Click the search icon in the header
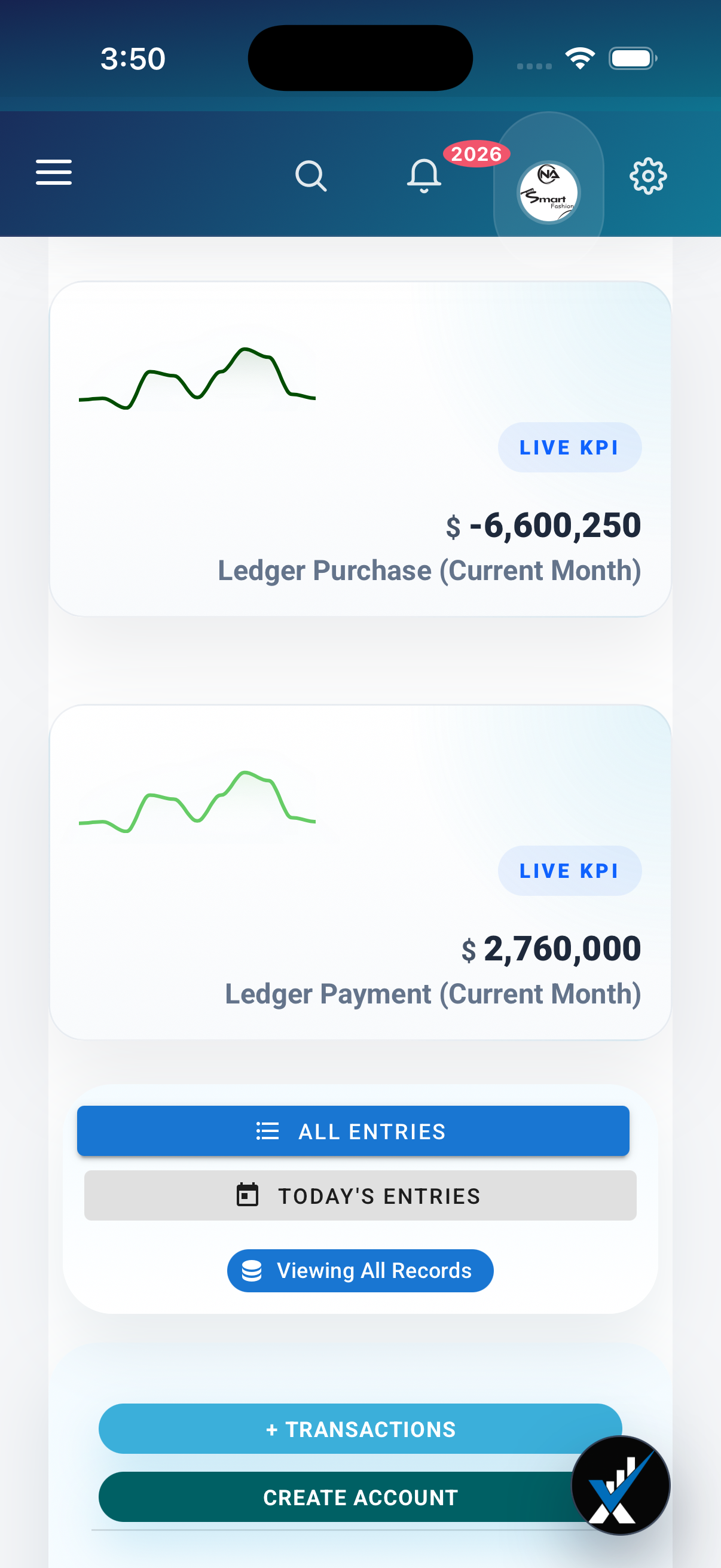Screen dimensions: 721x1568 [x=311, y=176]
